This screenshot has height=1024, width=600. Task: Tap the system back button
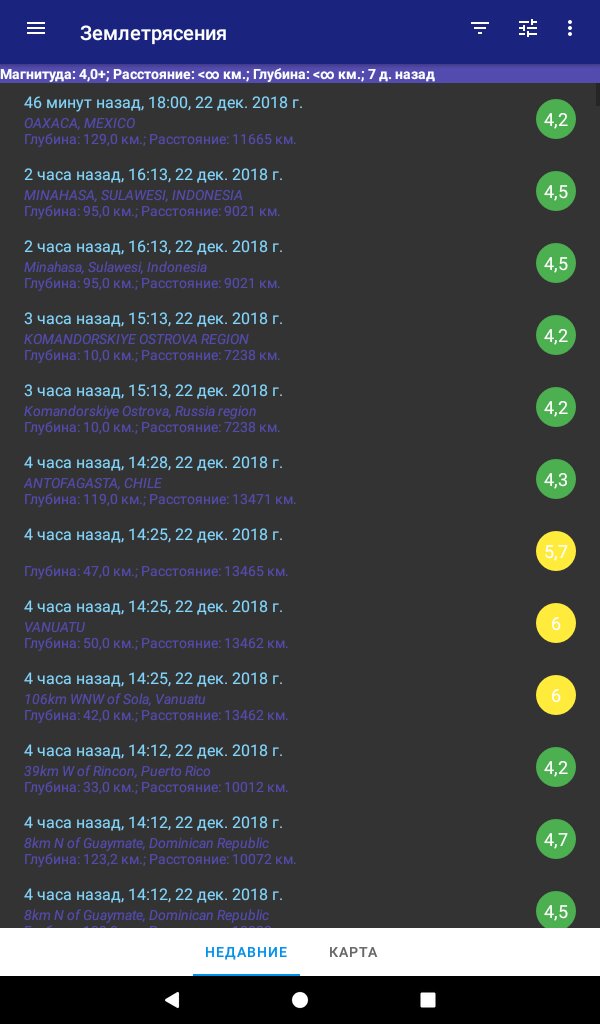(172, 999)
